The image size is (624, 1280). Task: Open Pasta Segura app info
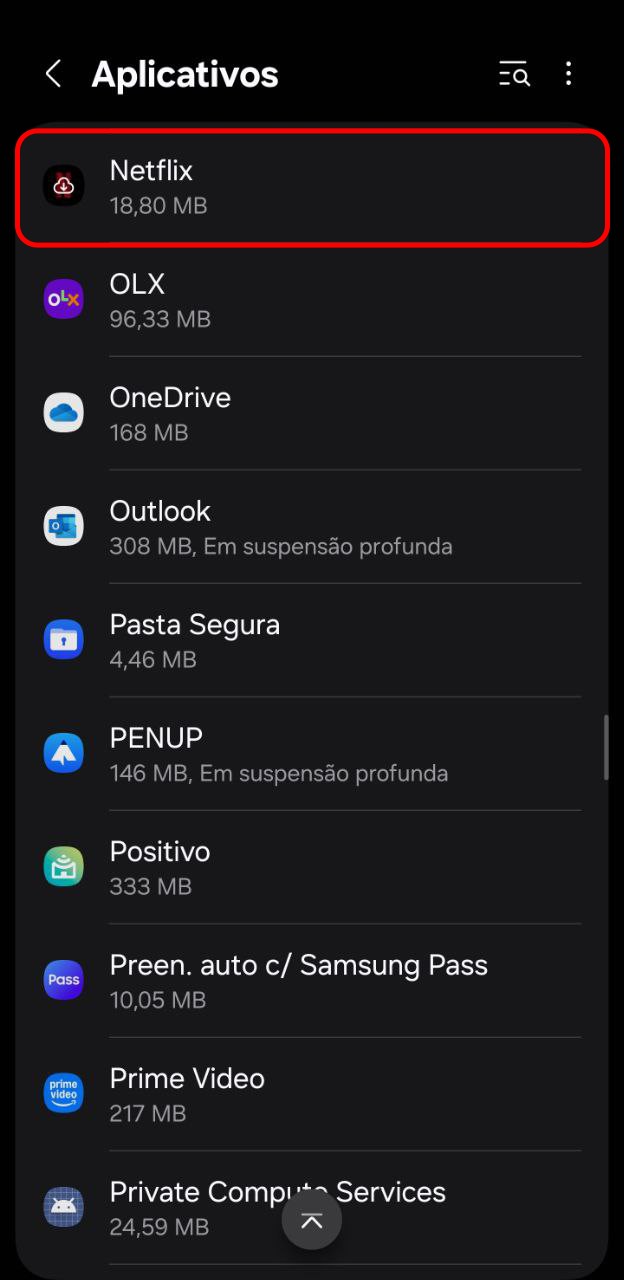click(x=312, y=640)
